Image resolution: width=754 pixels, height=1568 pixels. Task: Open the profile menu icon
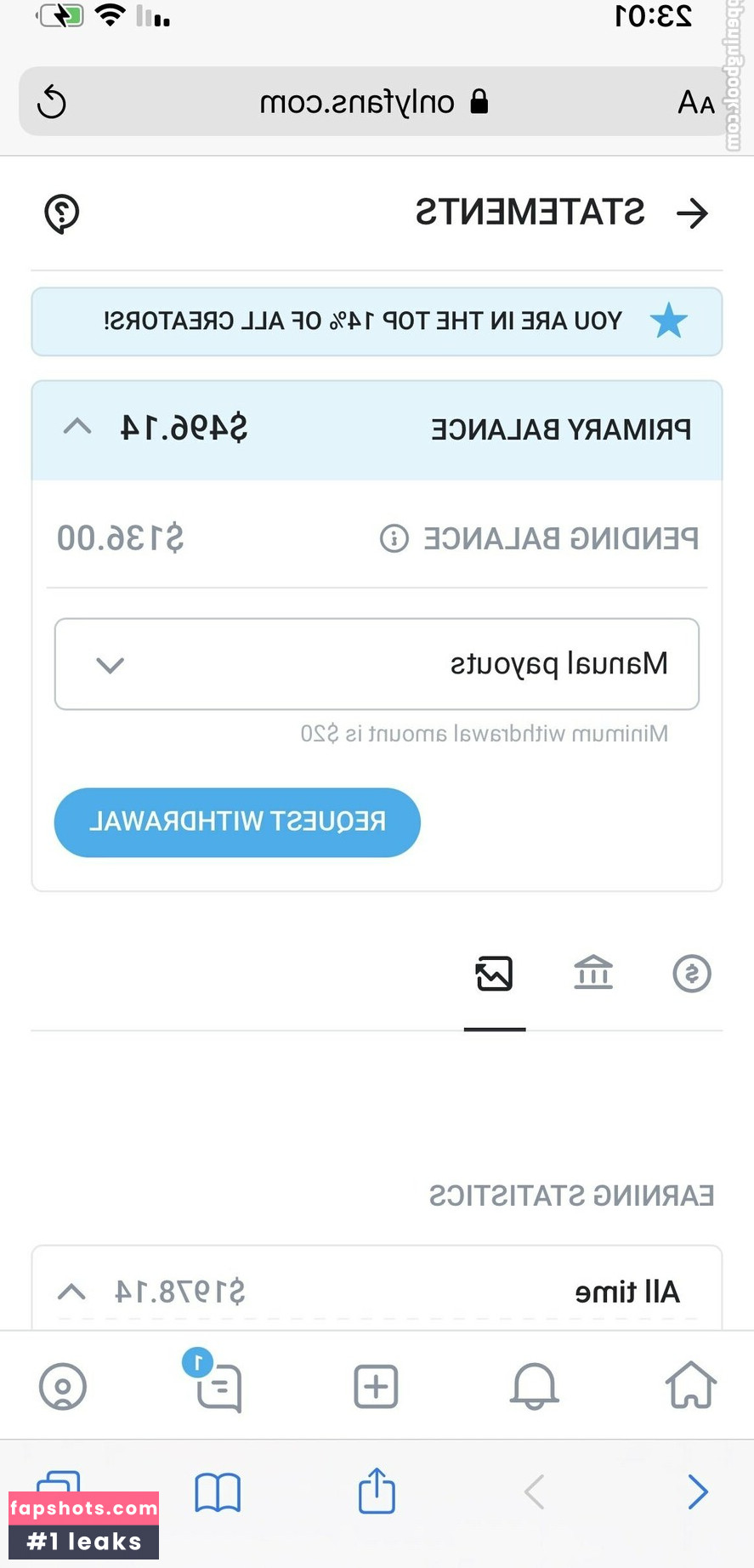click(x=63, y=1386)
